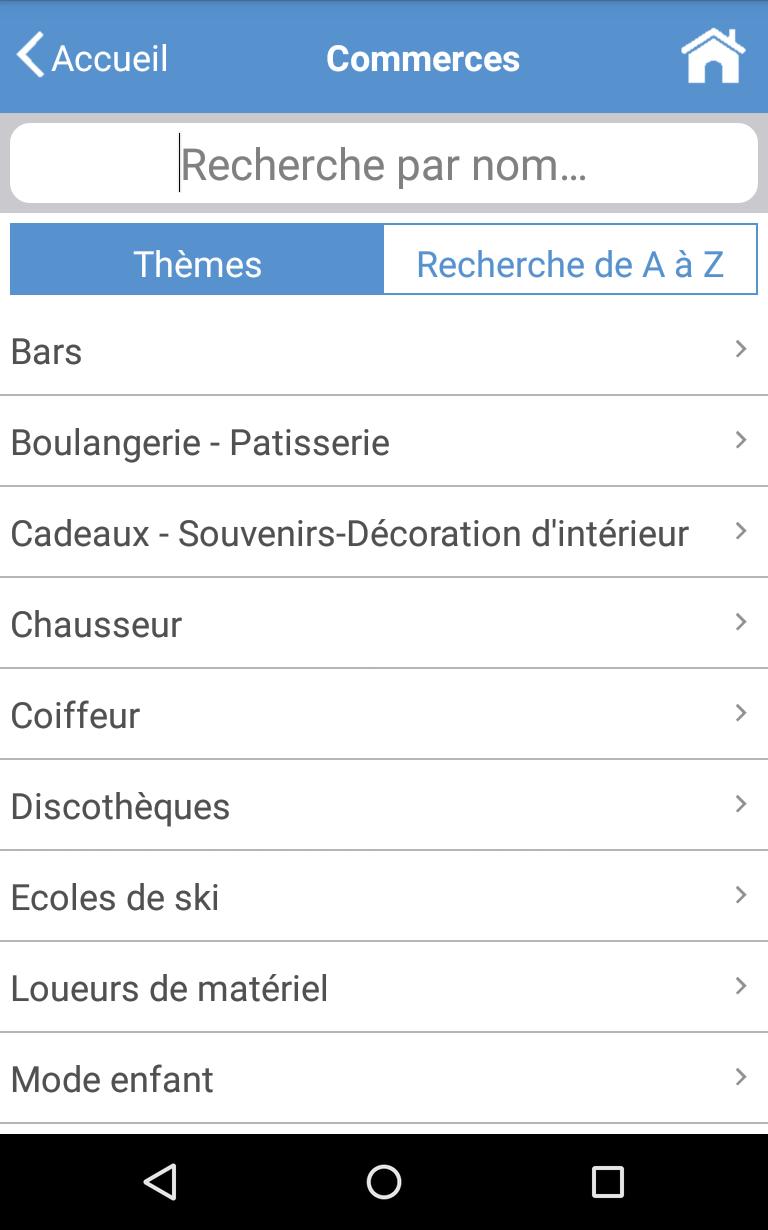Select Recherche de A à Z tab
768x1230 pixels.
570,264
